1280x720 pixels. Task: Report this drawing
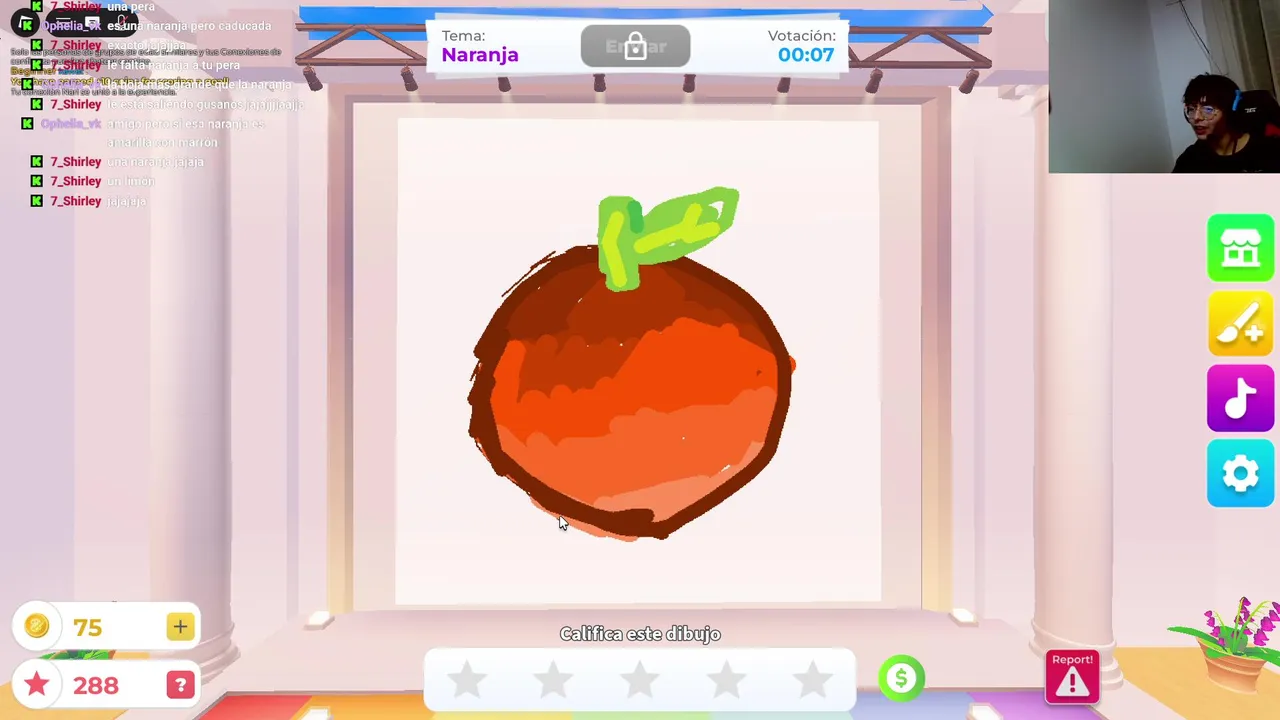point(1072,677)
